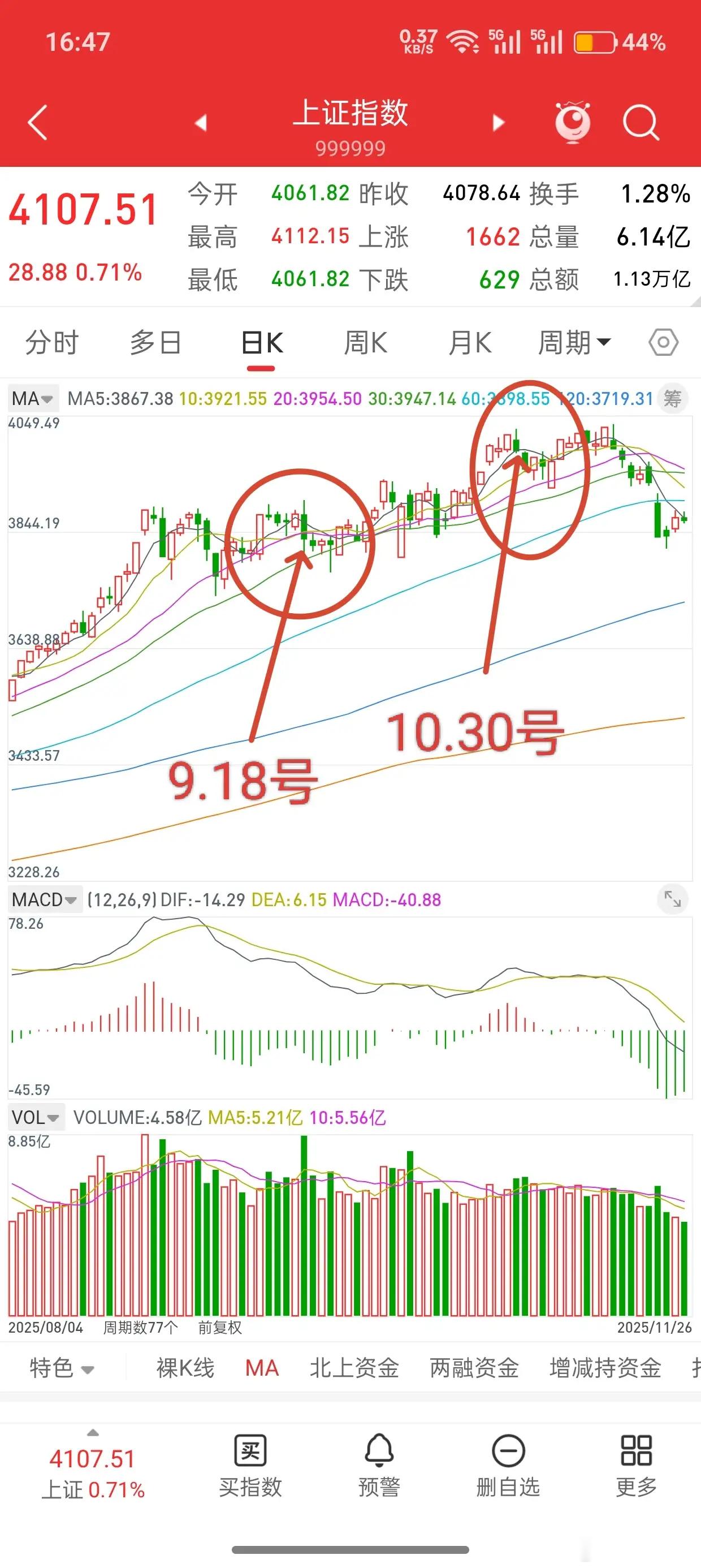Expand the MACD panel with the fullscreen arrows
The width and height of the screenshot is (701, 1568).
tap(672, 899)
